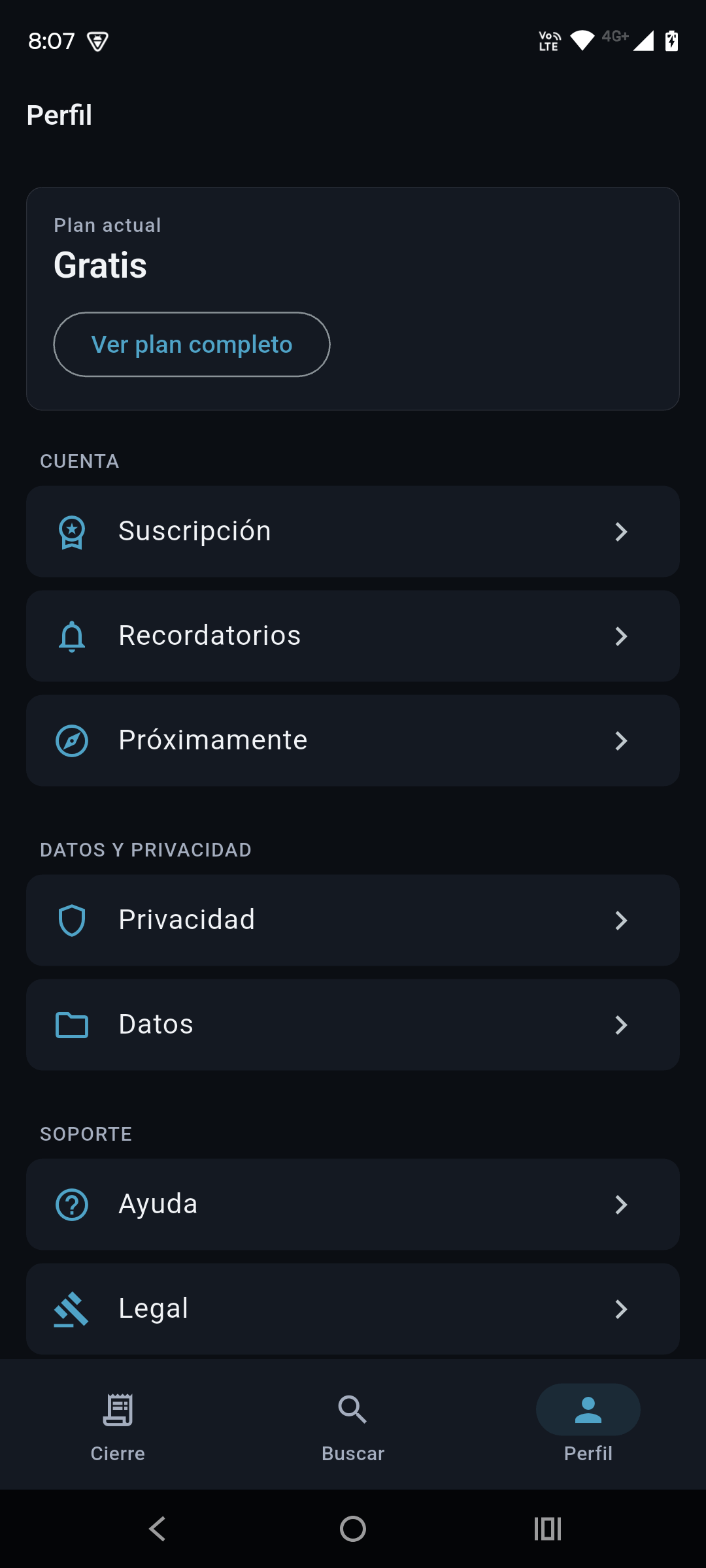Open the Próximamente section
The image size is (706, 1568).
[353, 740]
